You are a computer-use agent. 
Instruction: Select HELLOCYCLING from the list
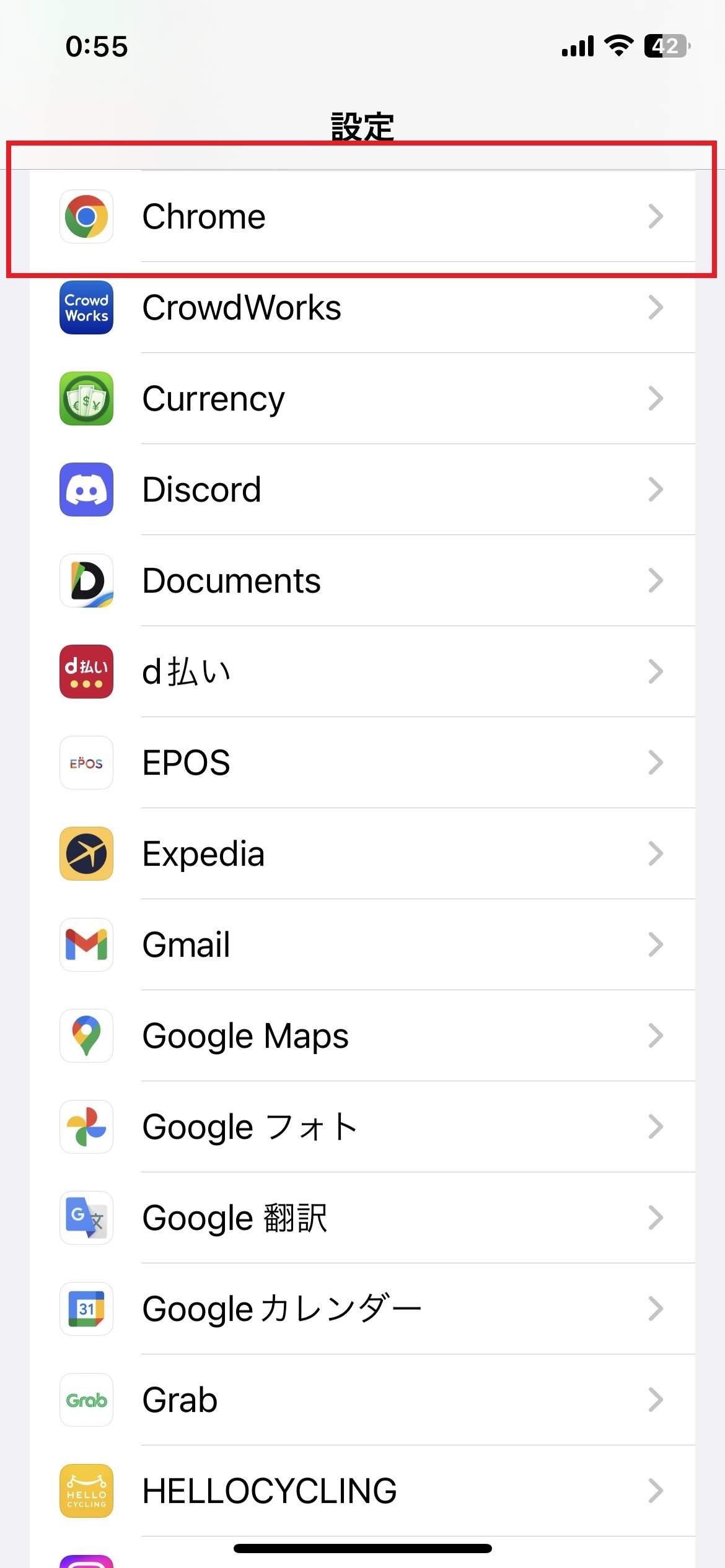pos(362,1491)
